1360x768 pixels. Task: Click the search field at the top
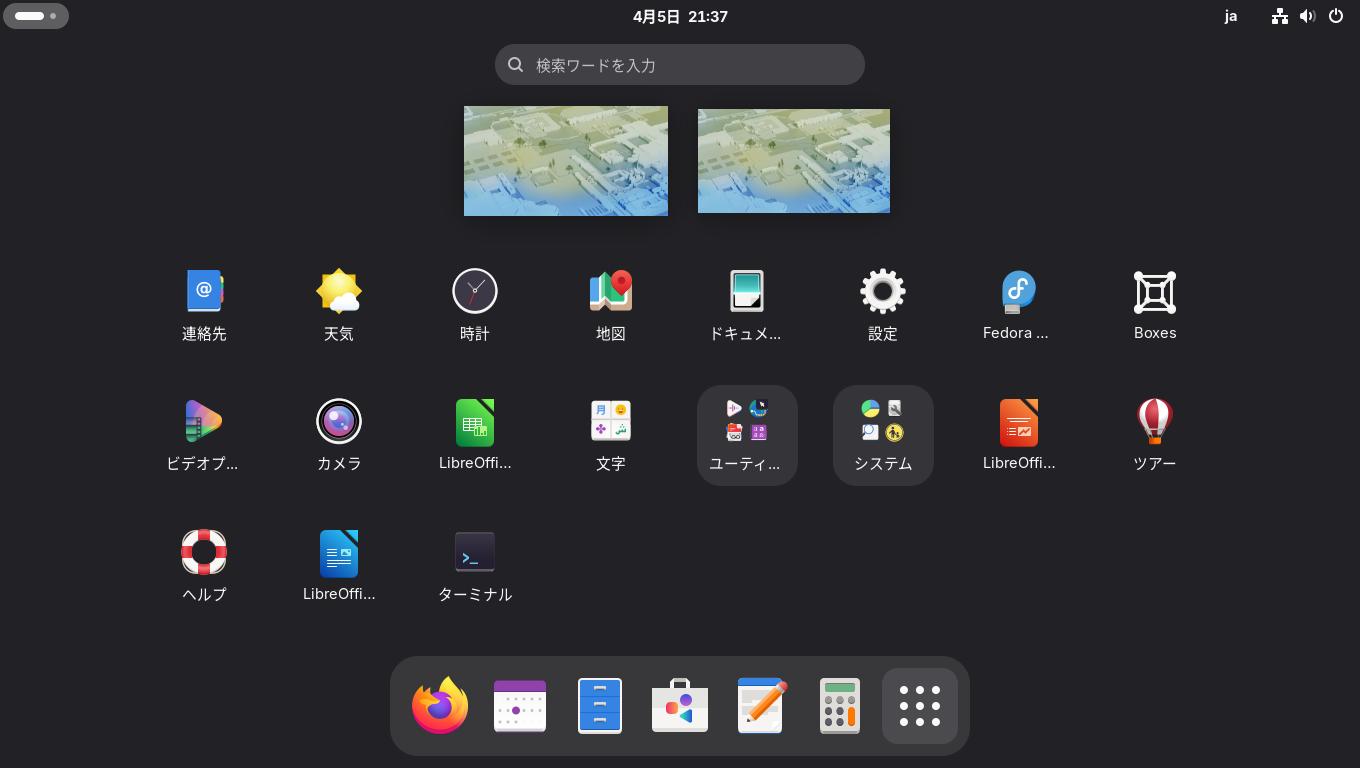680,65
